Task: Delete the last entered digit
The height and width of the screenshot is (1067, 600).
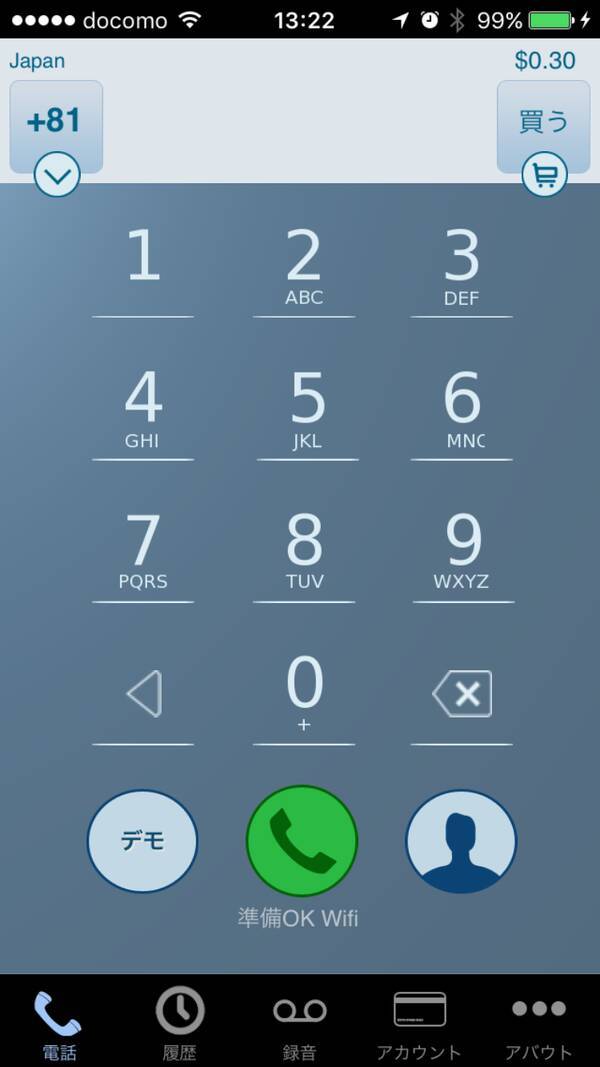Action: [x=462, y=693]
